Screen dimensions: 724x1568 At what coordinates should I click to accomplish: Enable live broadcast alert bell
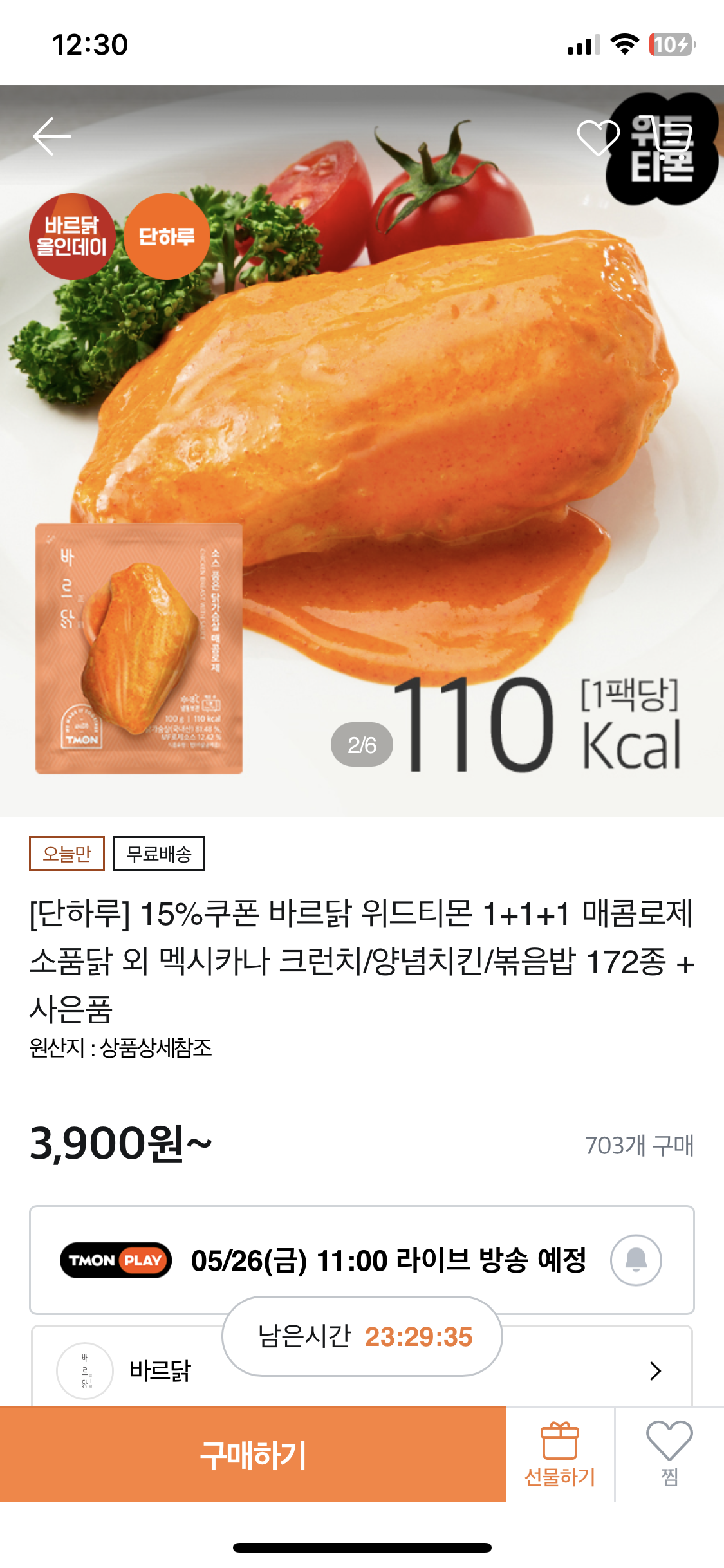click(x=636, y=1260)
